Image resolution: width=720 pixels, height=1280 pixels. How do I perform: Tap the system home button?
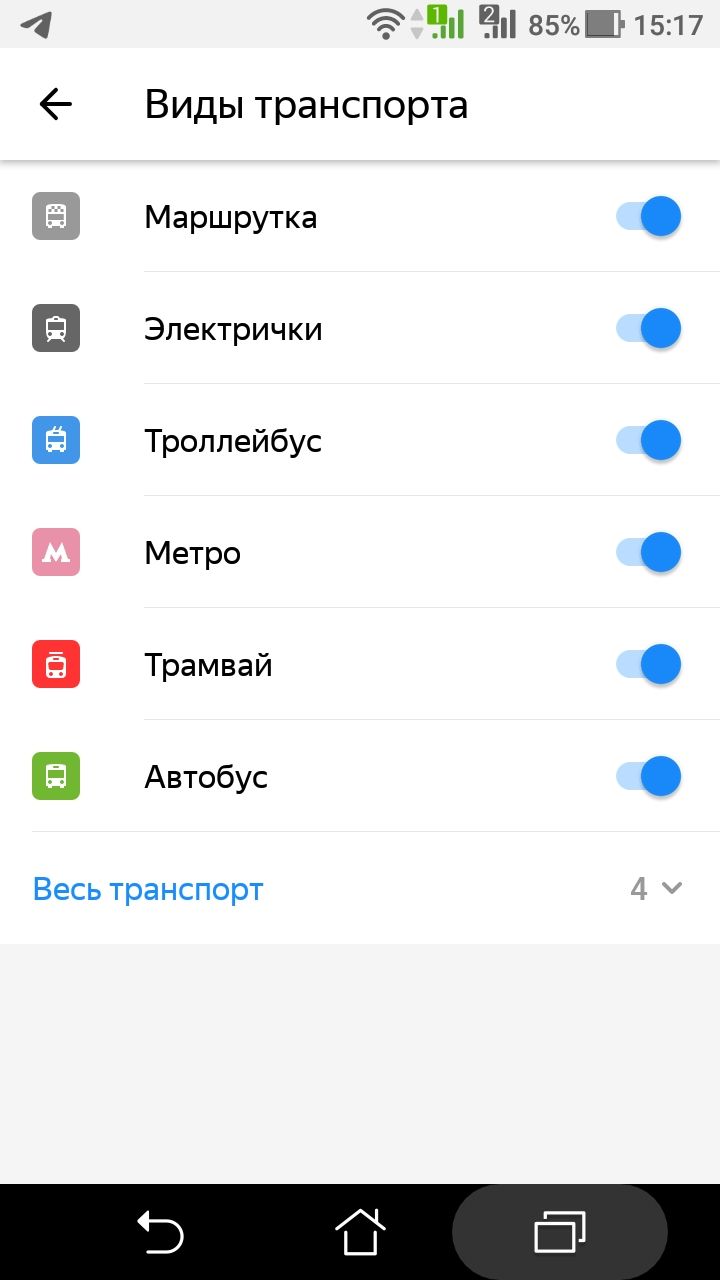coord(360,1231)
